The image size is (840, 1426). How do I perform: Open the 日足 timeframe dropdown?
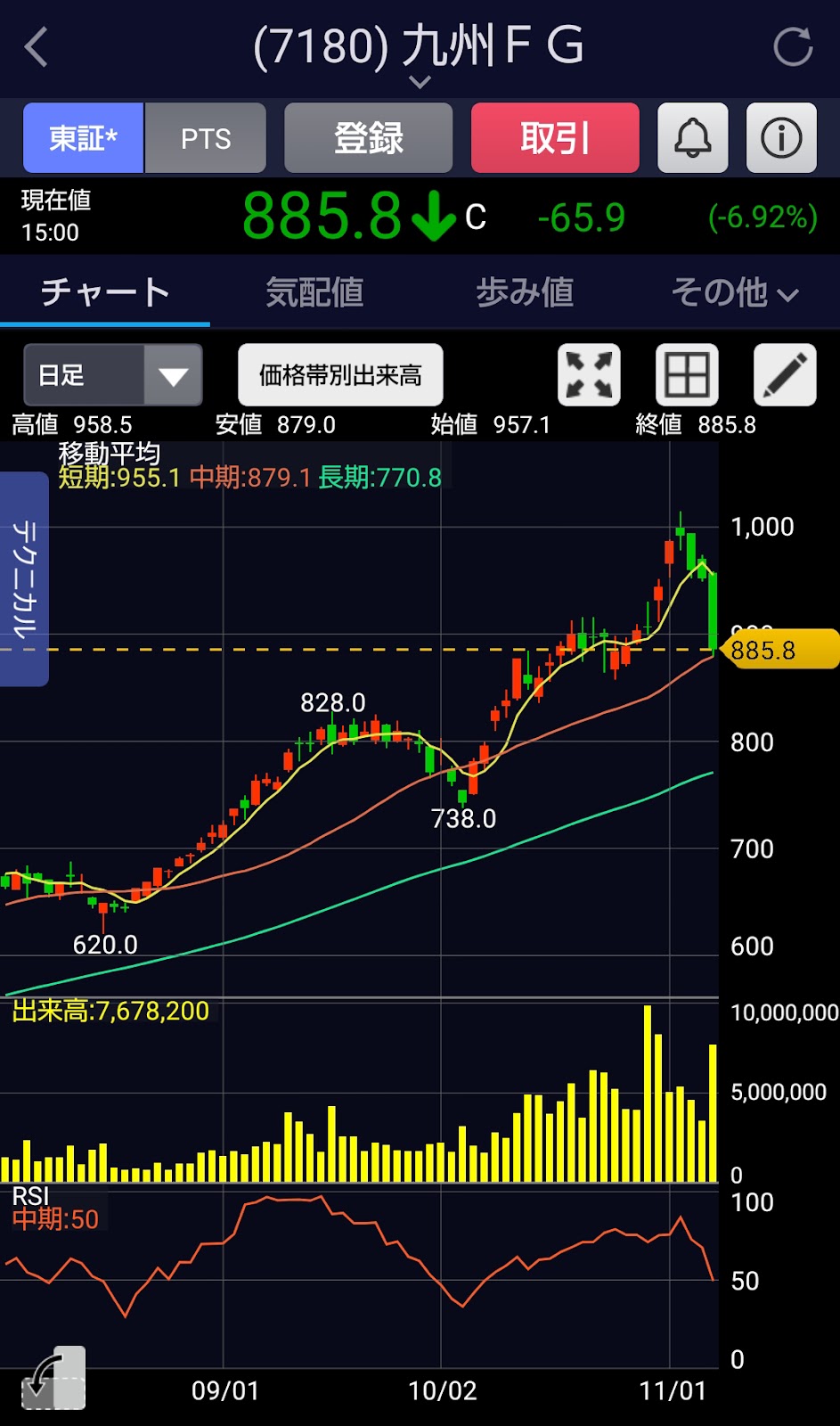pos(113,375)
